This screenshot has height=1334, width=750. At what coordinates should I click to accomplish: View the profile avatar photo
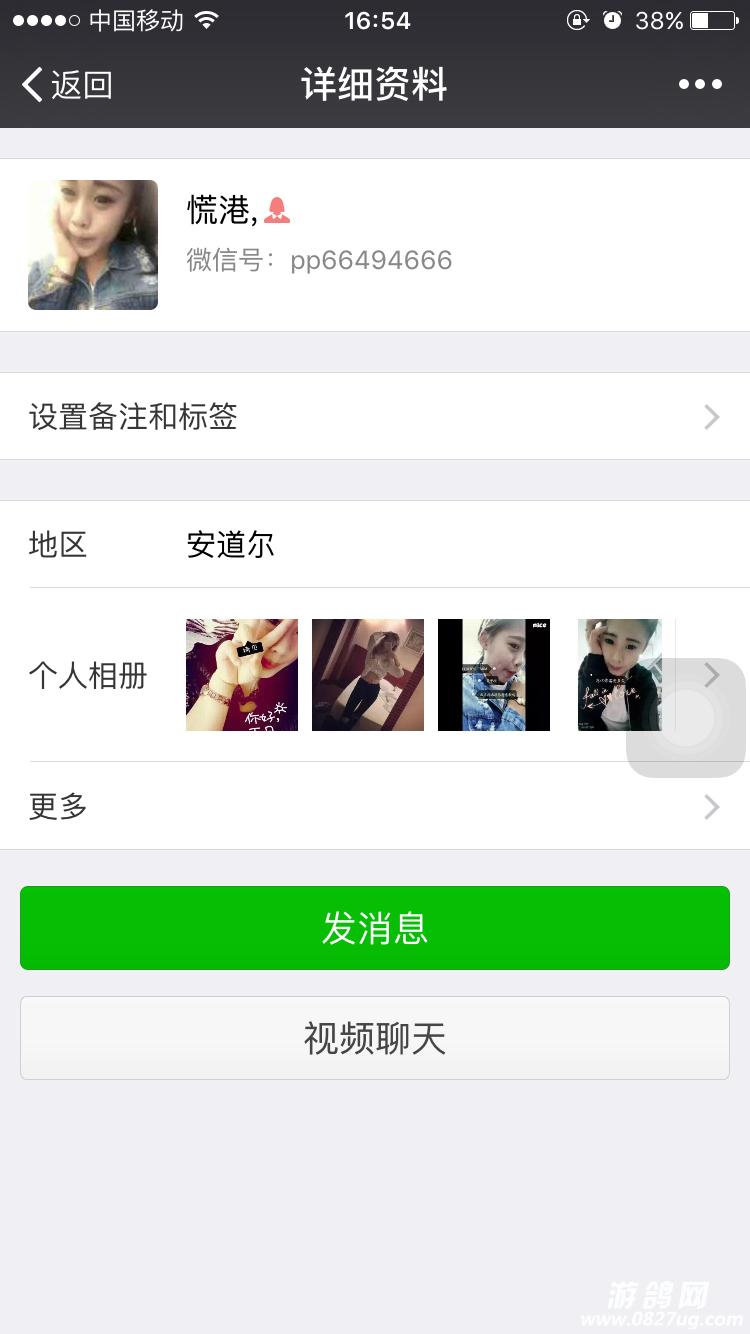pyautogui.click(x=93, y=245)
